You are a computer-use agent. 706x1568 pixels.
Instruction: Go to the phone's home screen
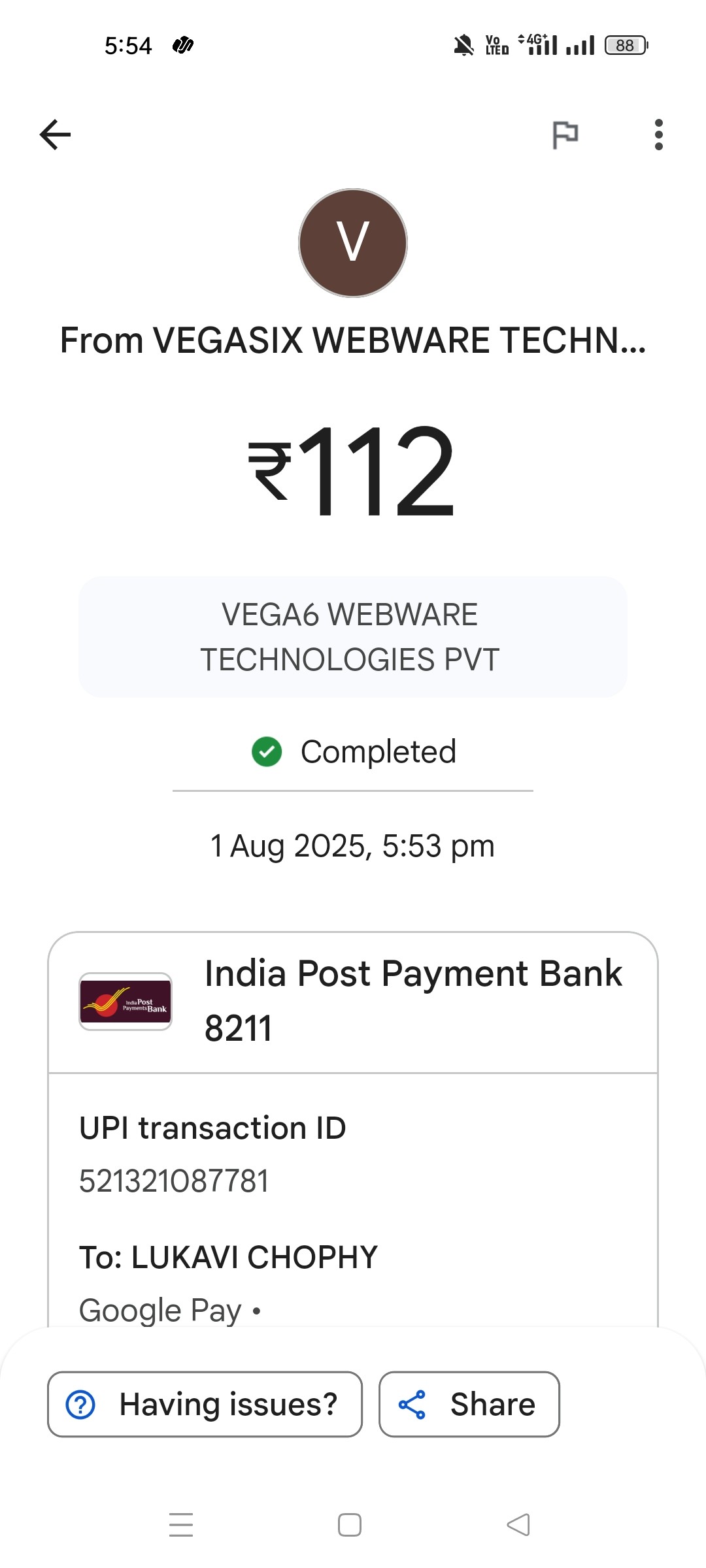point(350,1525)
